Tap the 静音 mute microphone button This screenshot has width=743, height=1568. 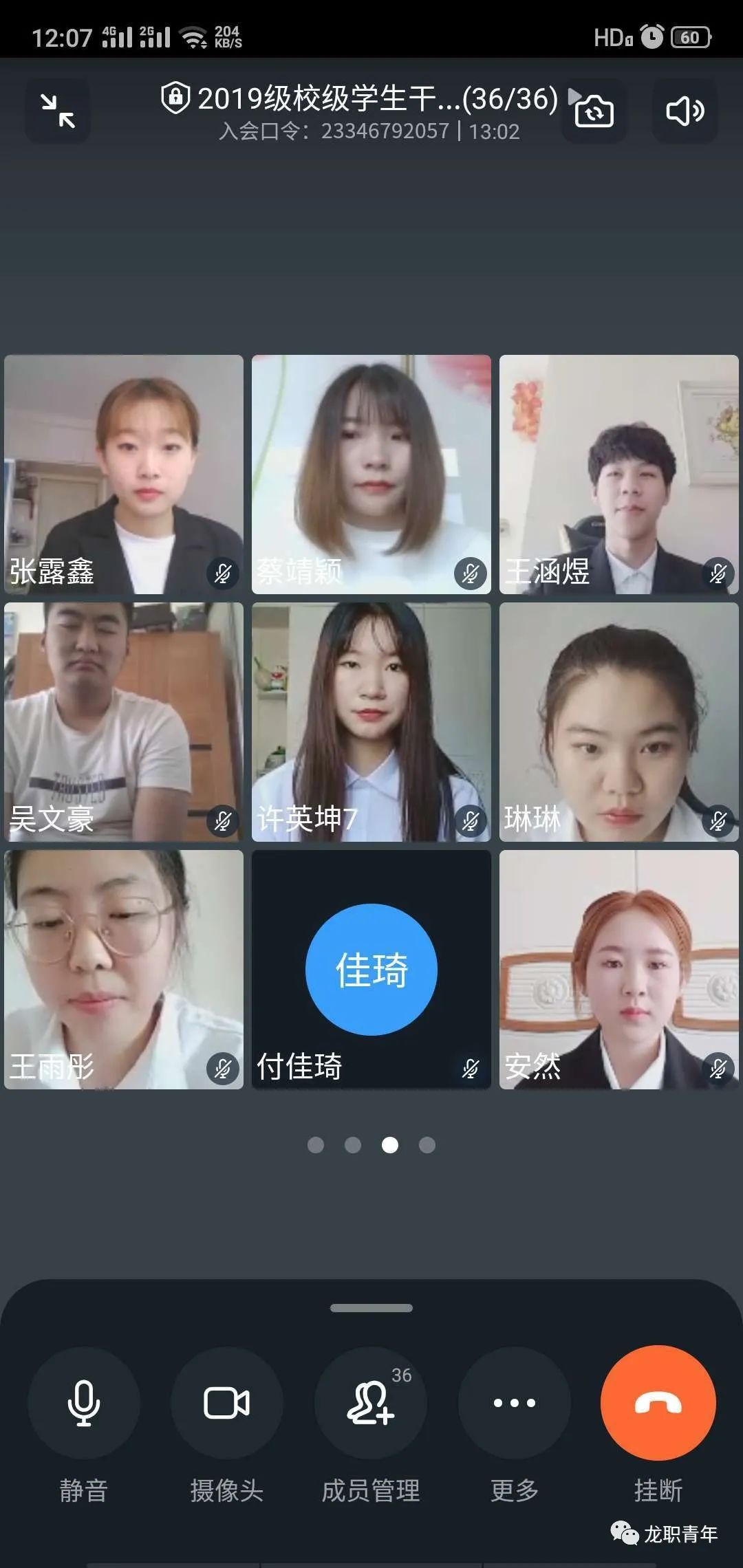click(x=84, y=1403)
